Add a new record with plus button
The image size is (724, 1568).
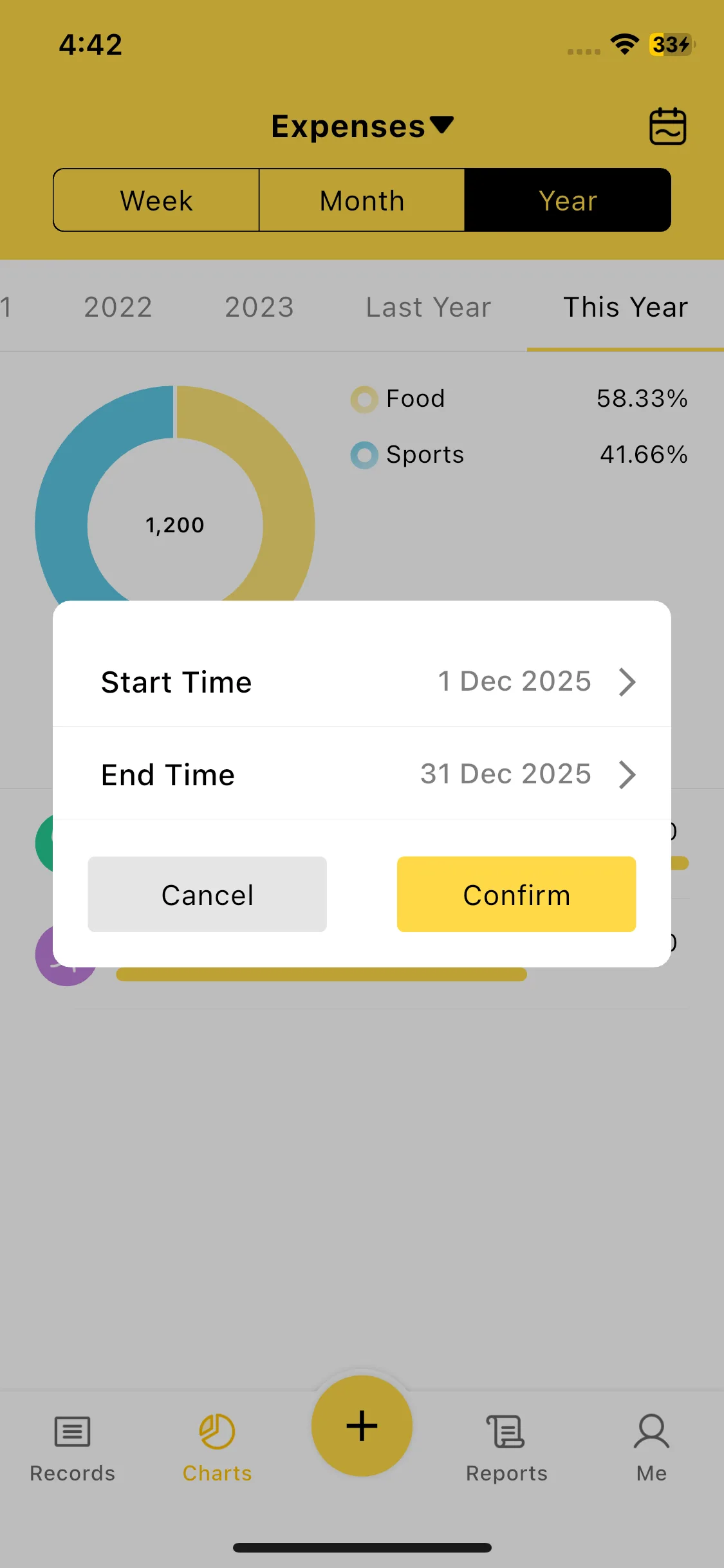[362, 1426]
